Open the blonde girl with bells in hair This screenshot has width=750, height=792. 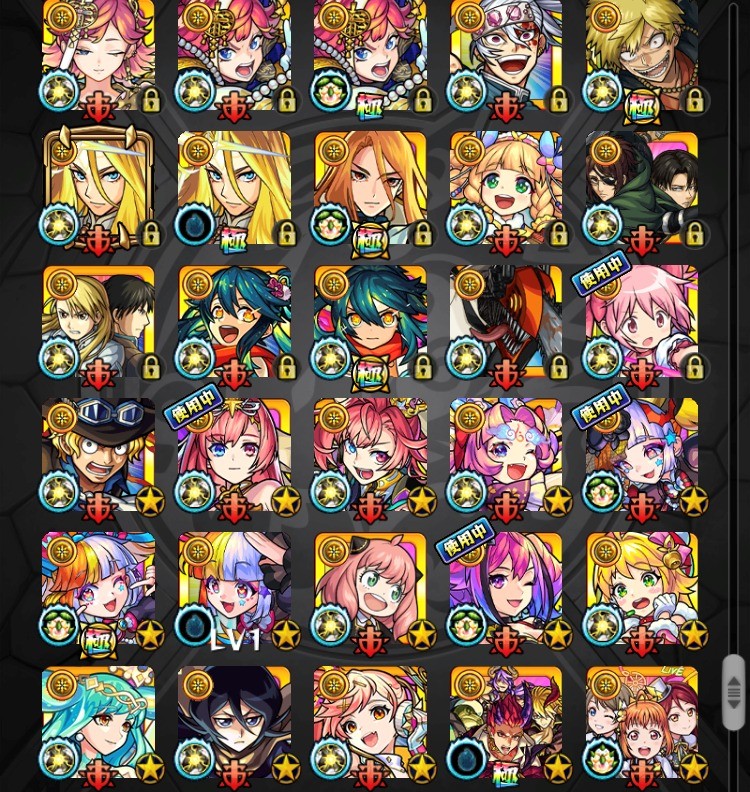pyautogui.click(x=642, y=592)
